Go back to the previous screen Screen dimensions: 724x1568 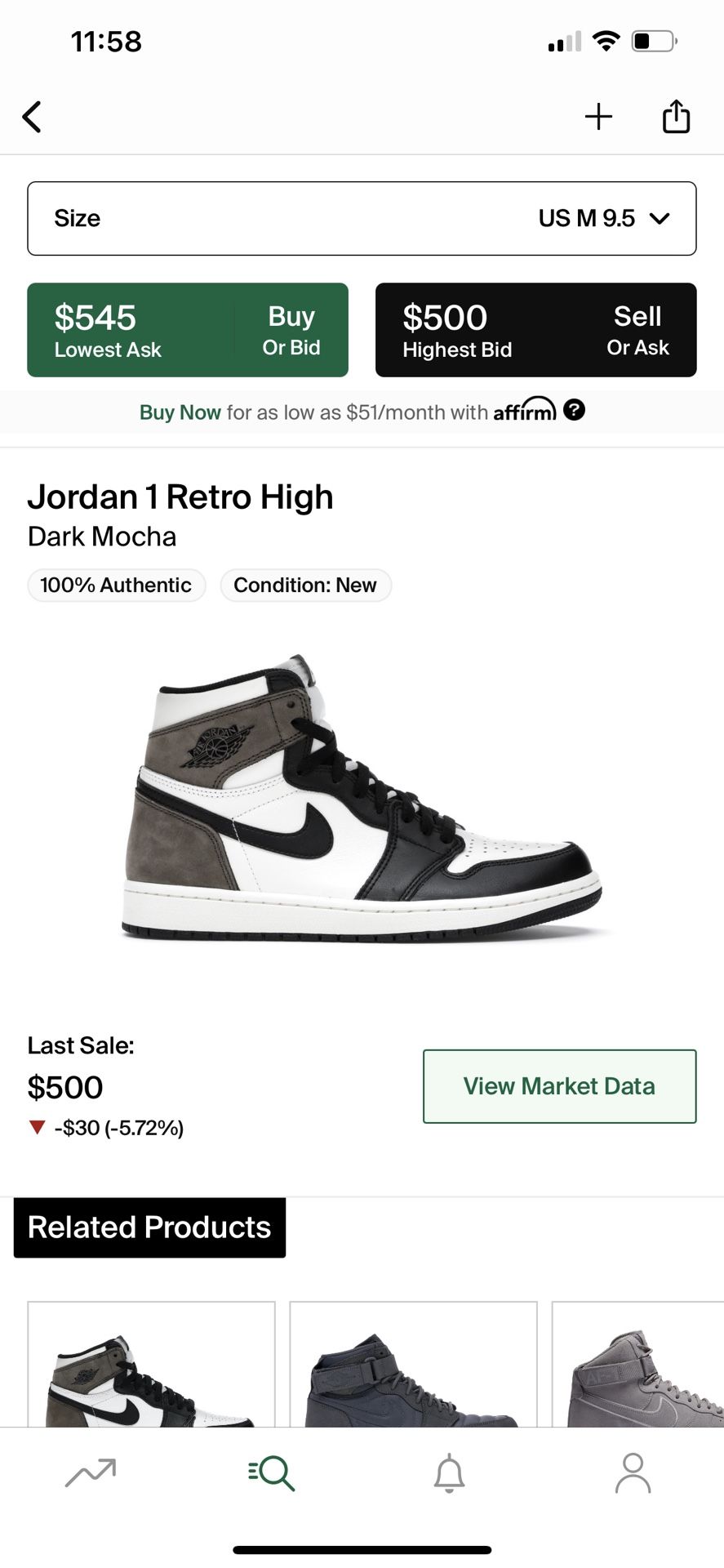coord(33,117)
